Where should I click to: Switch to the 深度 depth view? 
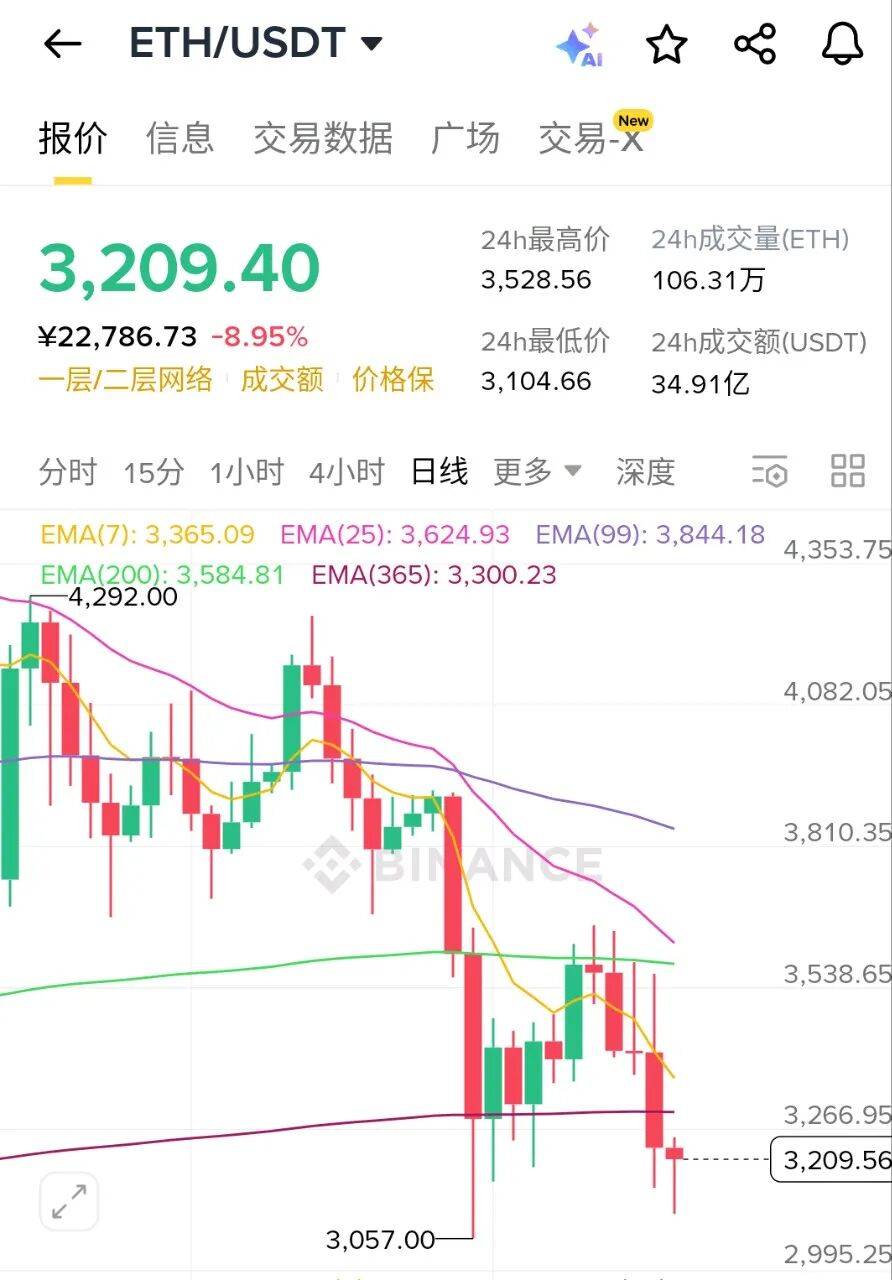point(645,471)
